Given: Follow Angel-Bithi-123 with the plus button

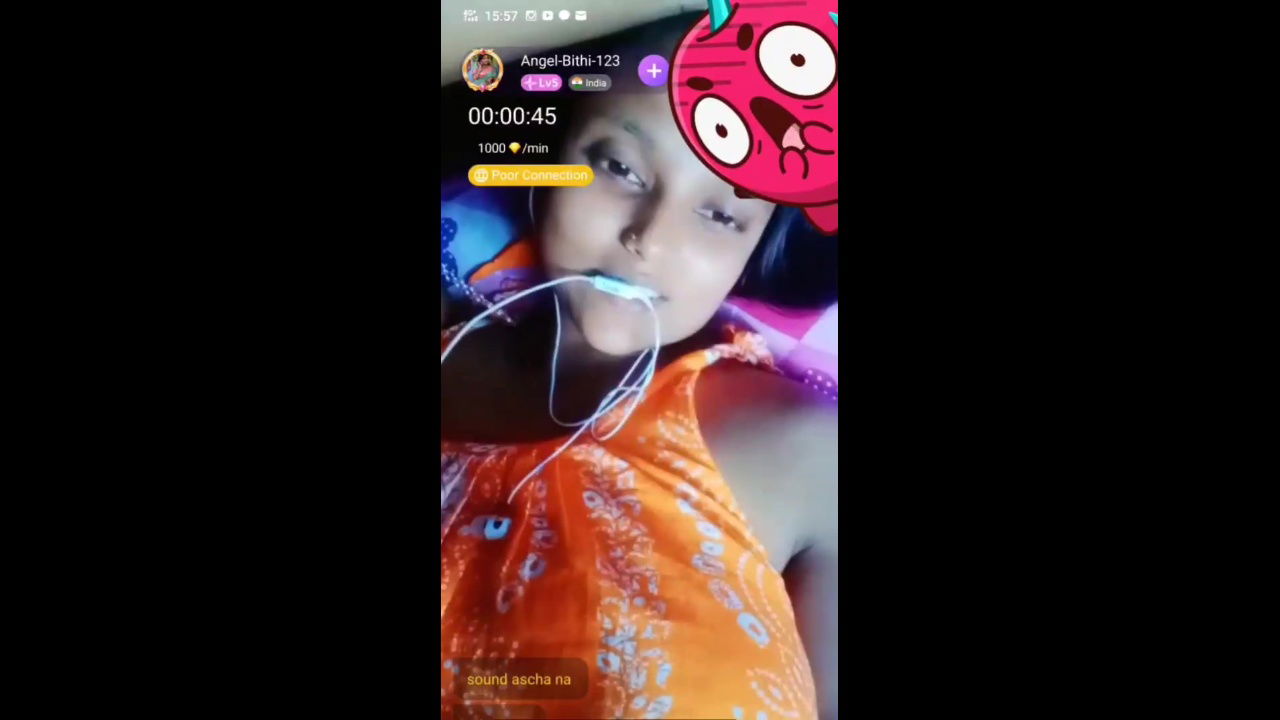Looking at the screenshot, I should click(x=653, y=71).
